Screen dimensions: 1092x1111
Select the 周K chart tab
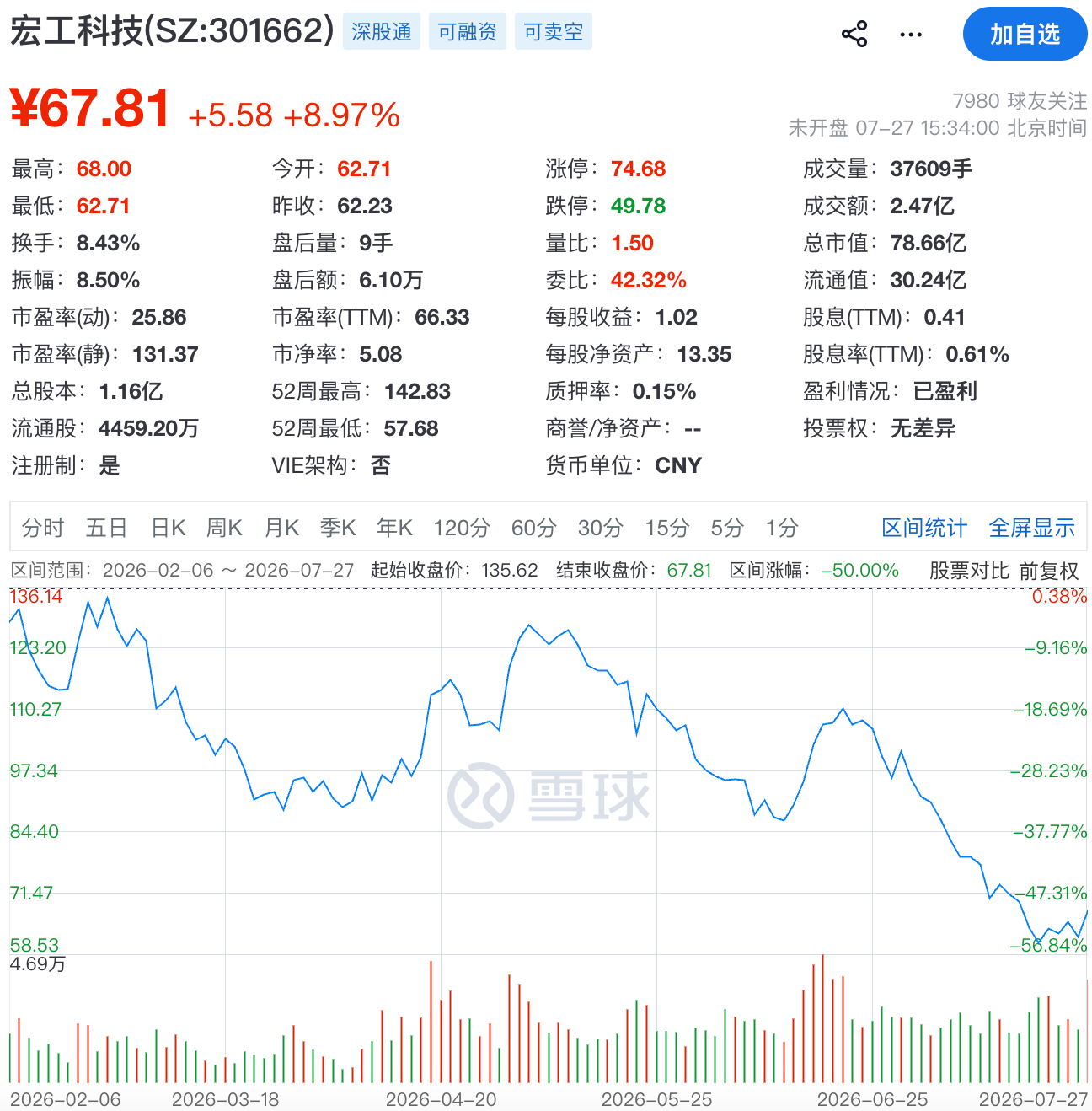[x=224, y=528]
